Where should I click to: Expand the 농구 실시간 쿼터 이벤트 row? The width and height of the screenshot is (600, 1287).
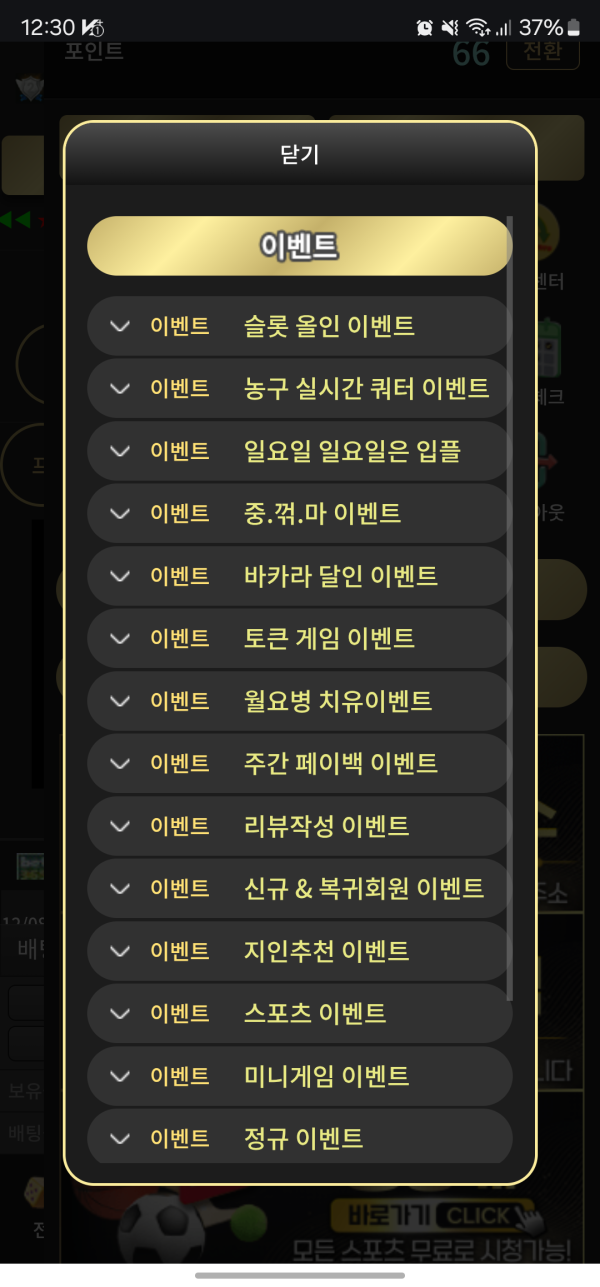[x=299, y=388]
